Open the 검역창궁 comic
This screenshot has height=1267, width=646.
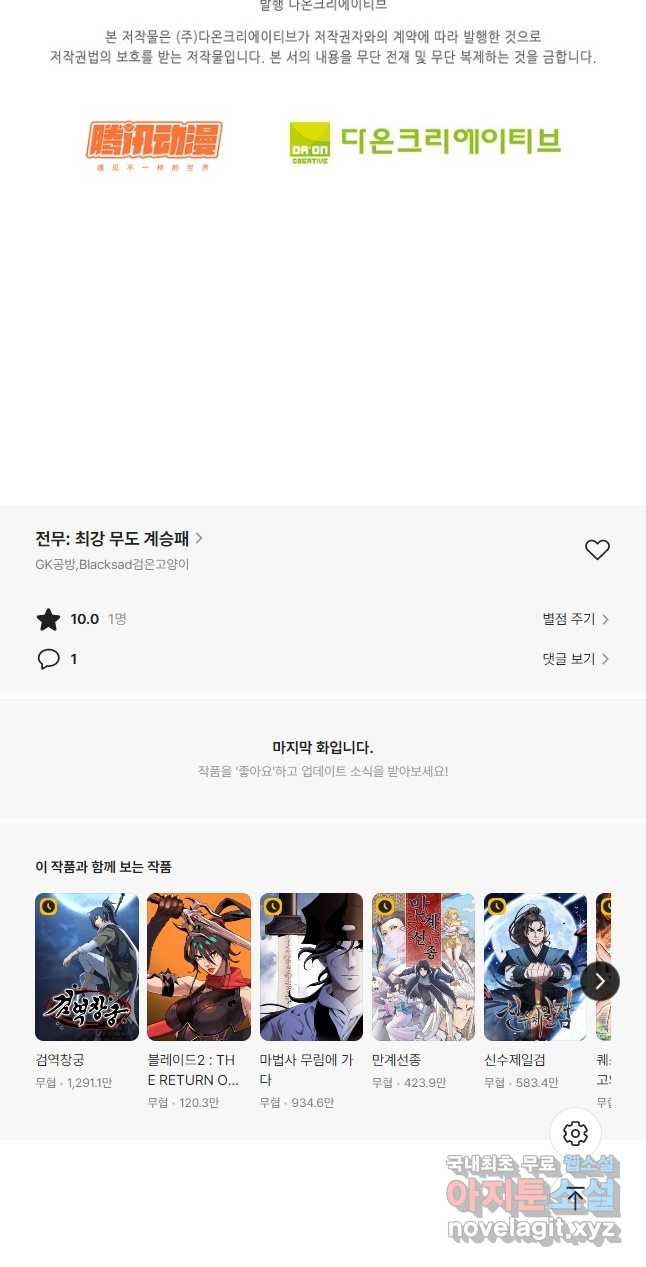tap(87, 967)
